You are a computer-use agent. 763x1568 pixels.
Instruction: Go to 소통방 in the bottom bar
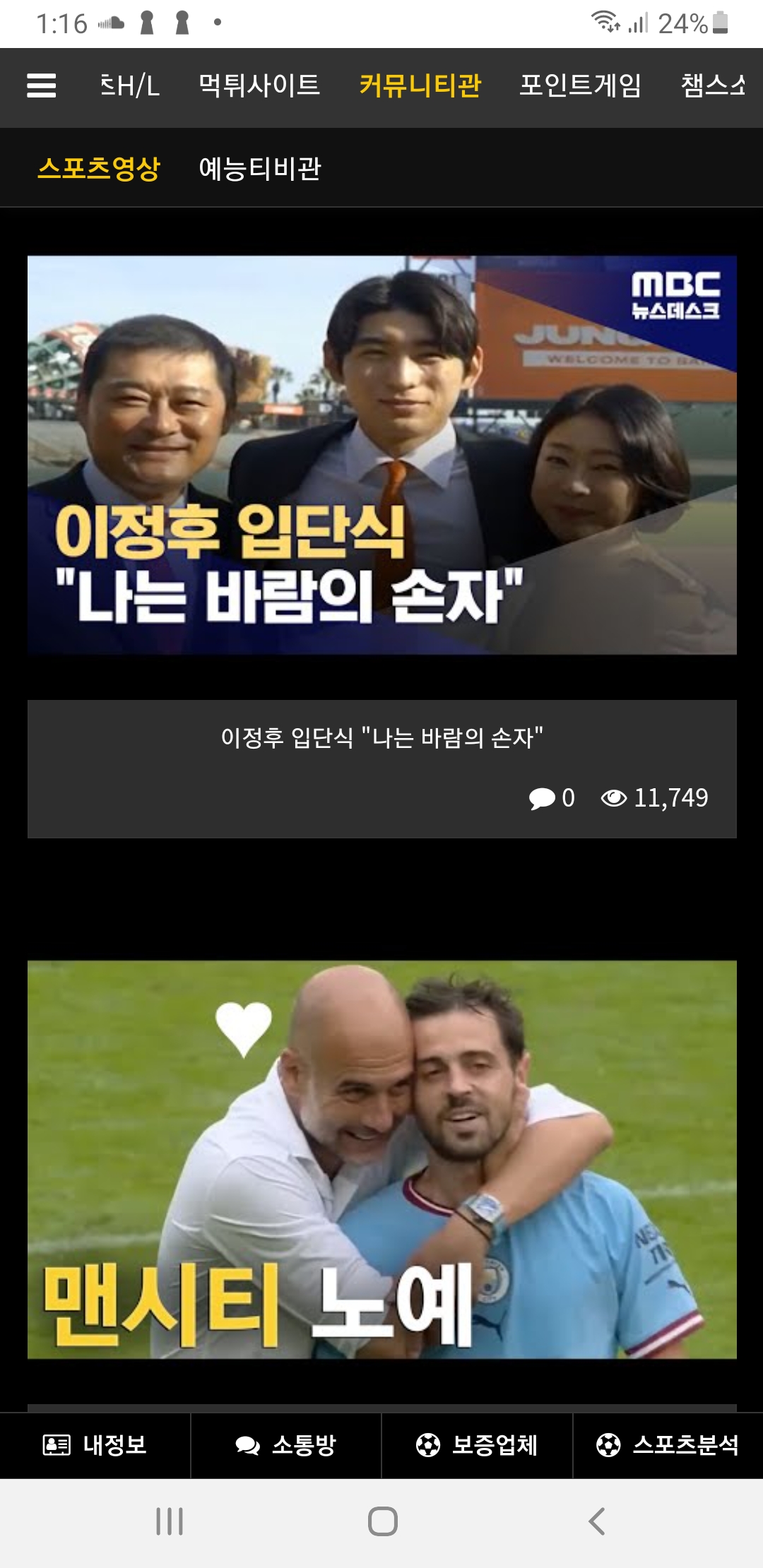[286, 1445]
